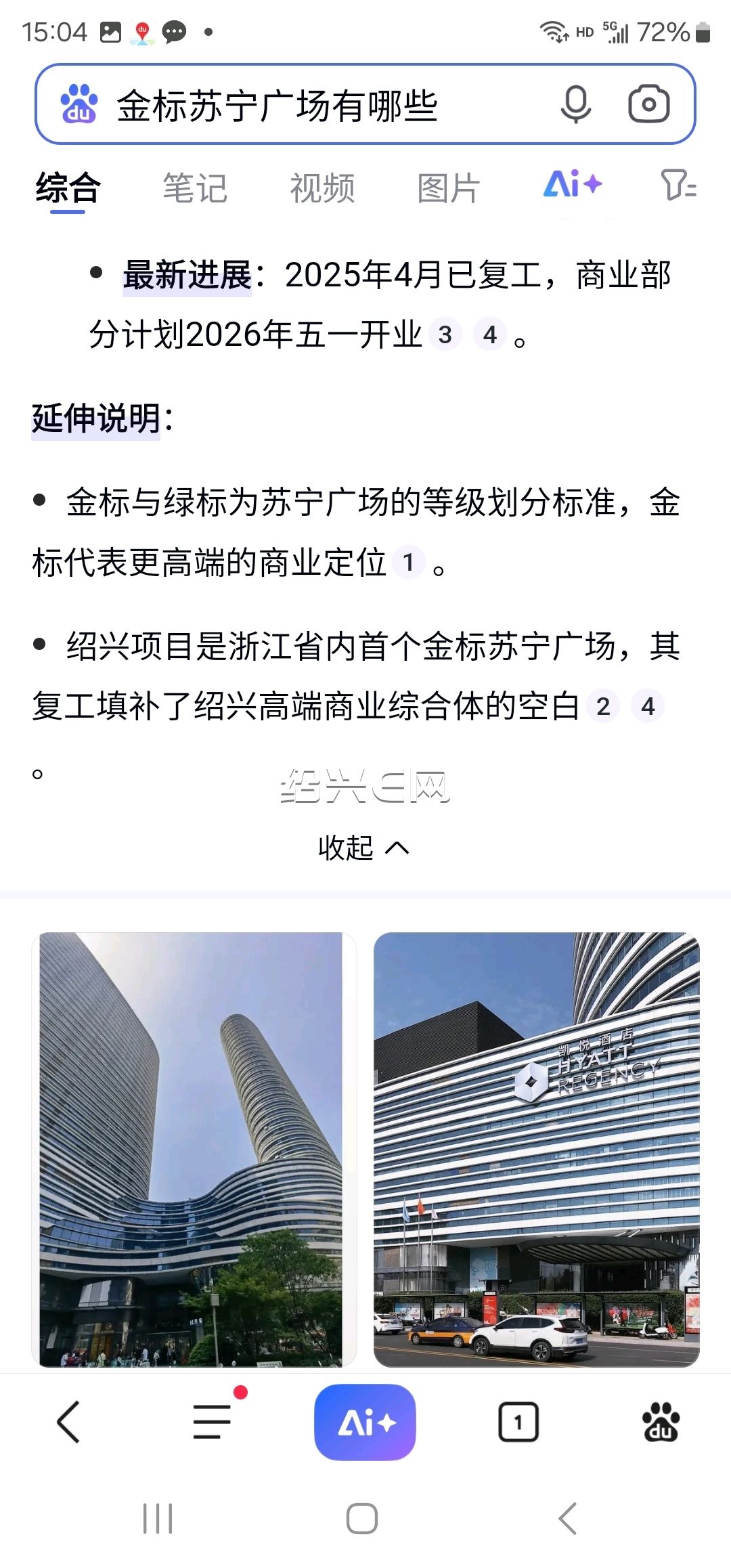Switch to the 笔记 tab

click(195, 188)
